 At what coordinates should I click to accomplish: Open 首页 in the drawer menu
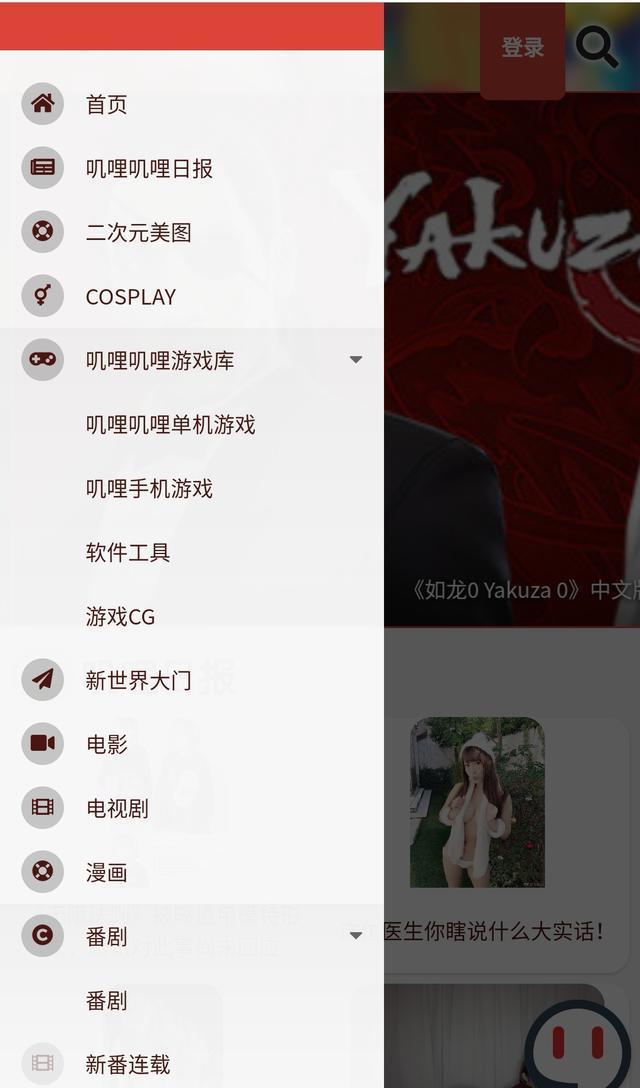pyautogui.click(x=106, y=104)
